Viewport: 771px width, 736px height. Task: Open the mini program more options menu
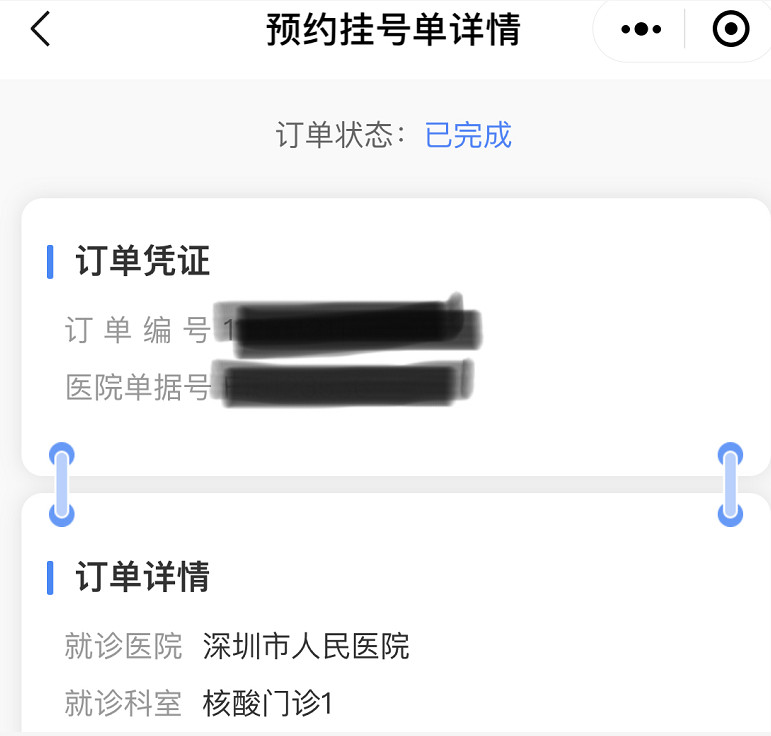coord(641,30)
